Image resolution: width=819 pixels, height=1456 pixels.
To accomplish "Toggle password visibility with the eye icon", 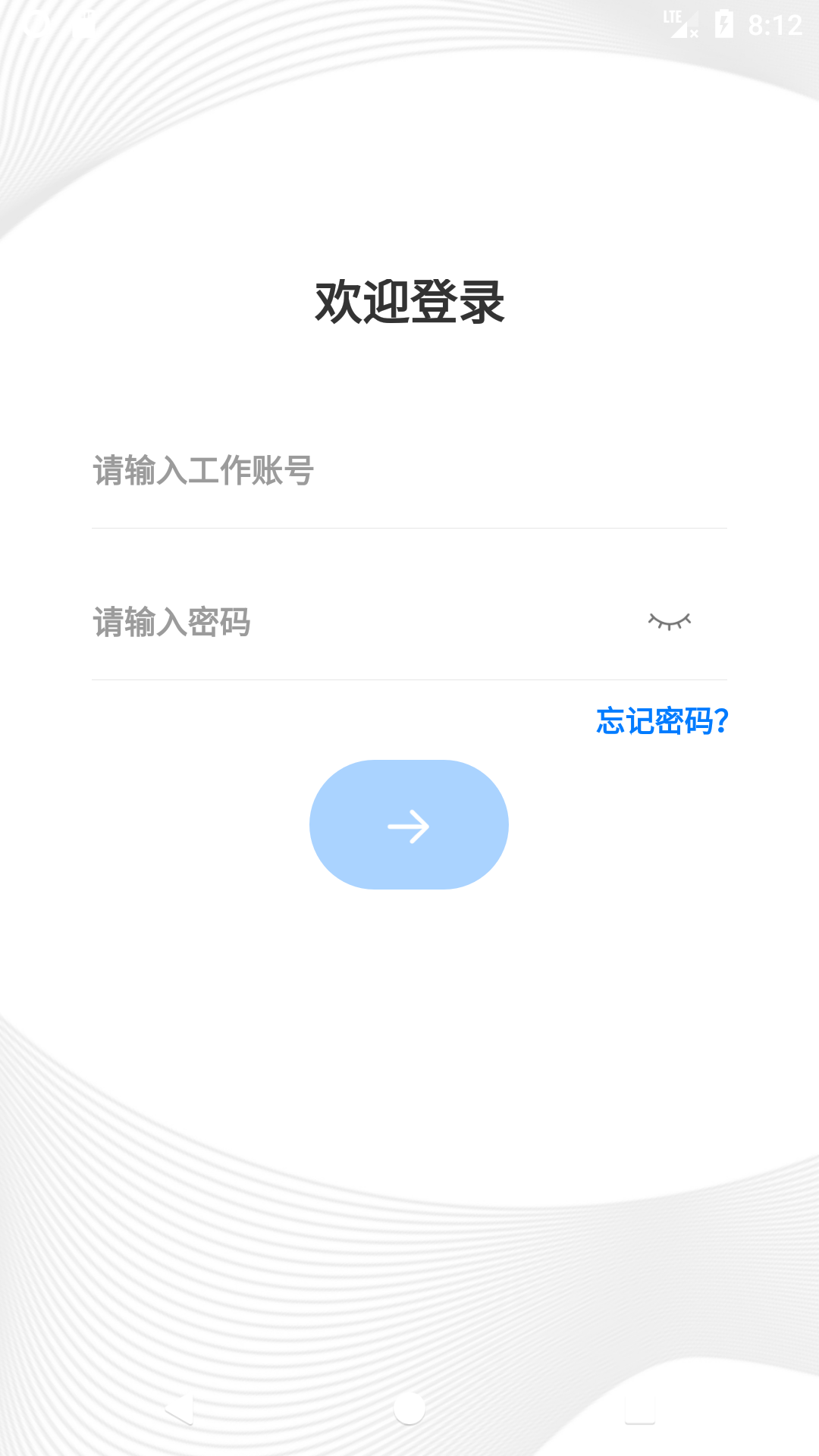I will (670, 622).
